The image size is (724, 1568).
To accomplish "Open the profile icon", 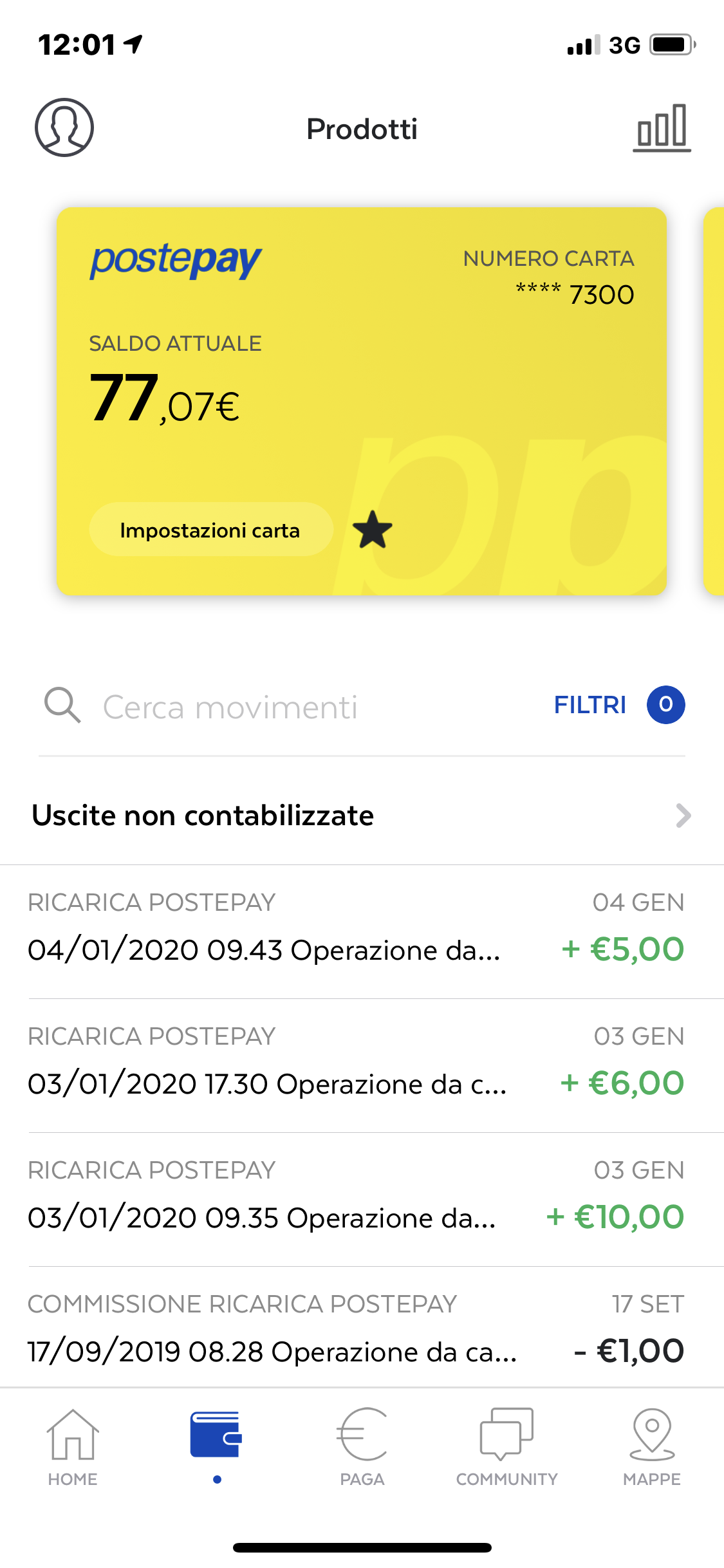I will click(64, 127).
